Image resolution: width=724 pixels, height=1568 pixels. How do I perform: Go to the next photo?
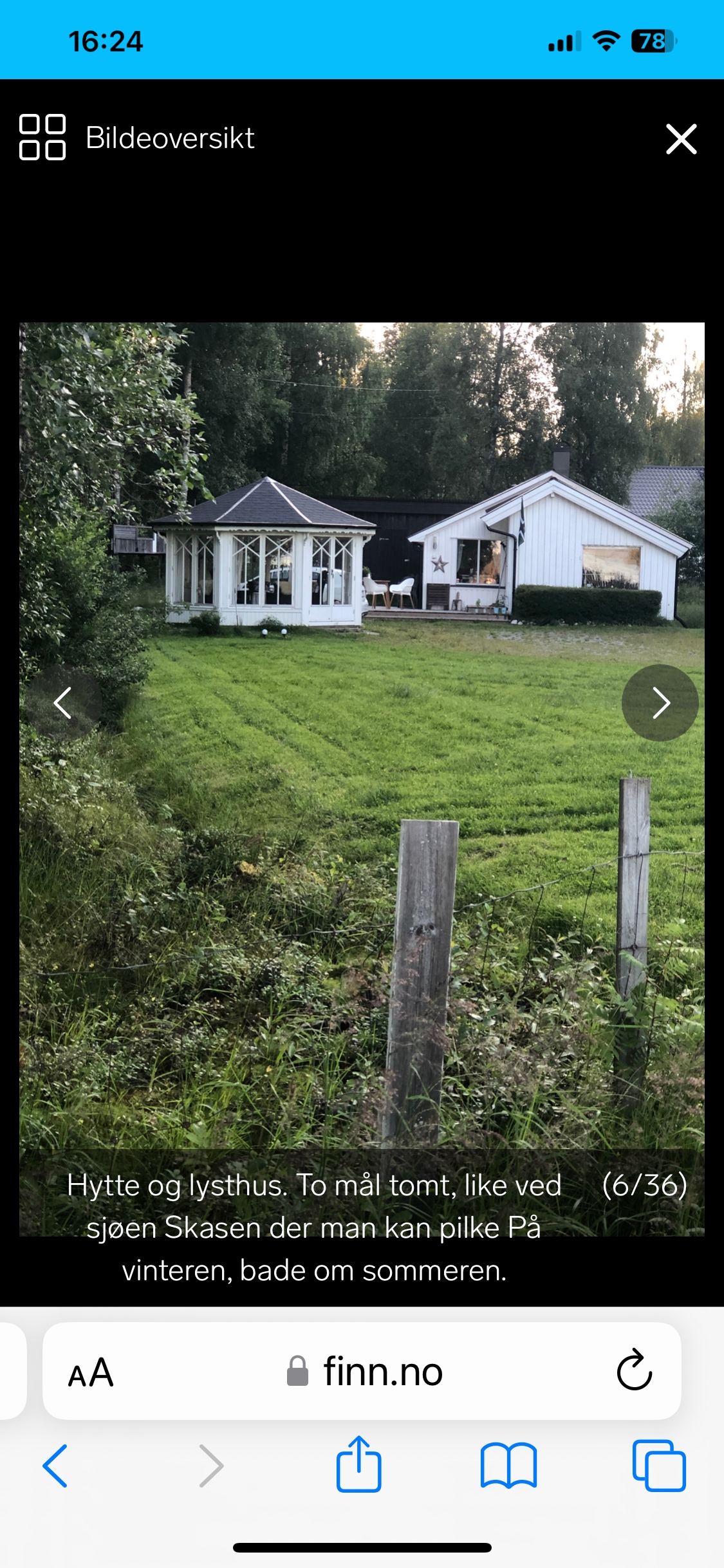click(x=660, y=702)
